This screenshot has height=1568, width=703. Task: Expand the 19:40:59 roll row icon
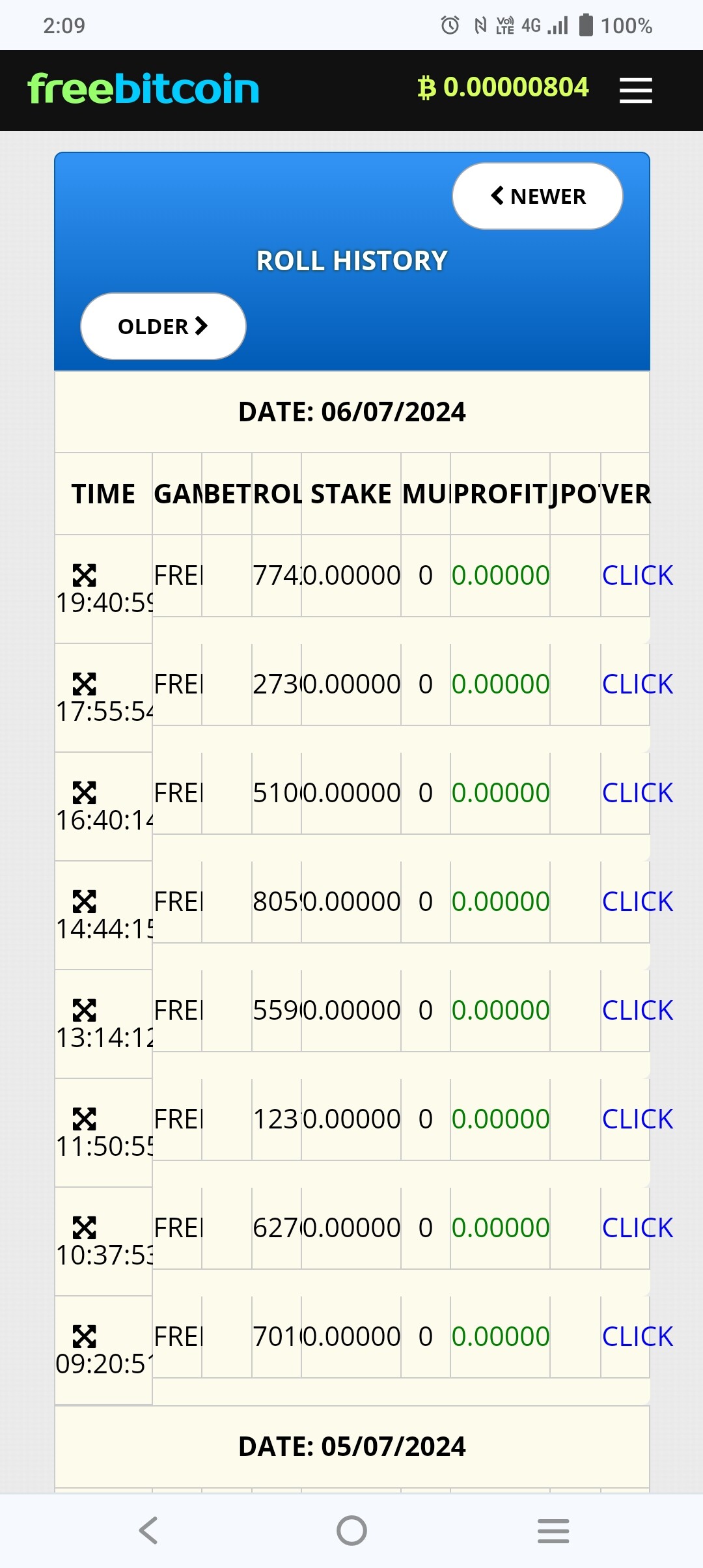coord(85,576)
